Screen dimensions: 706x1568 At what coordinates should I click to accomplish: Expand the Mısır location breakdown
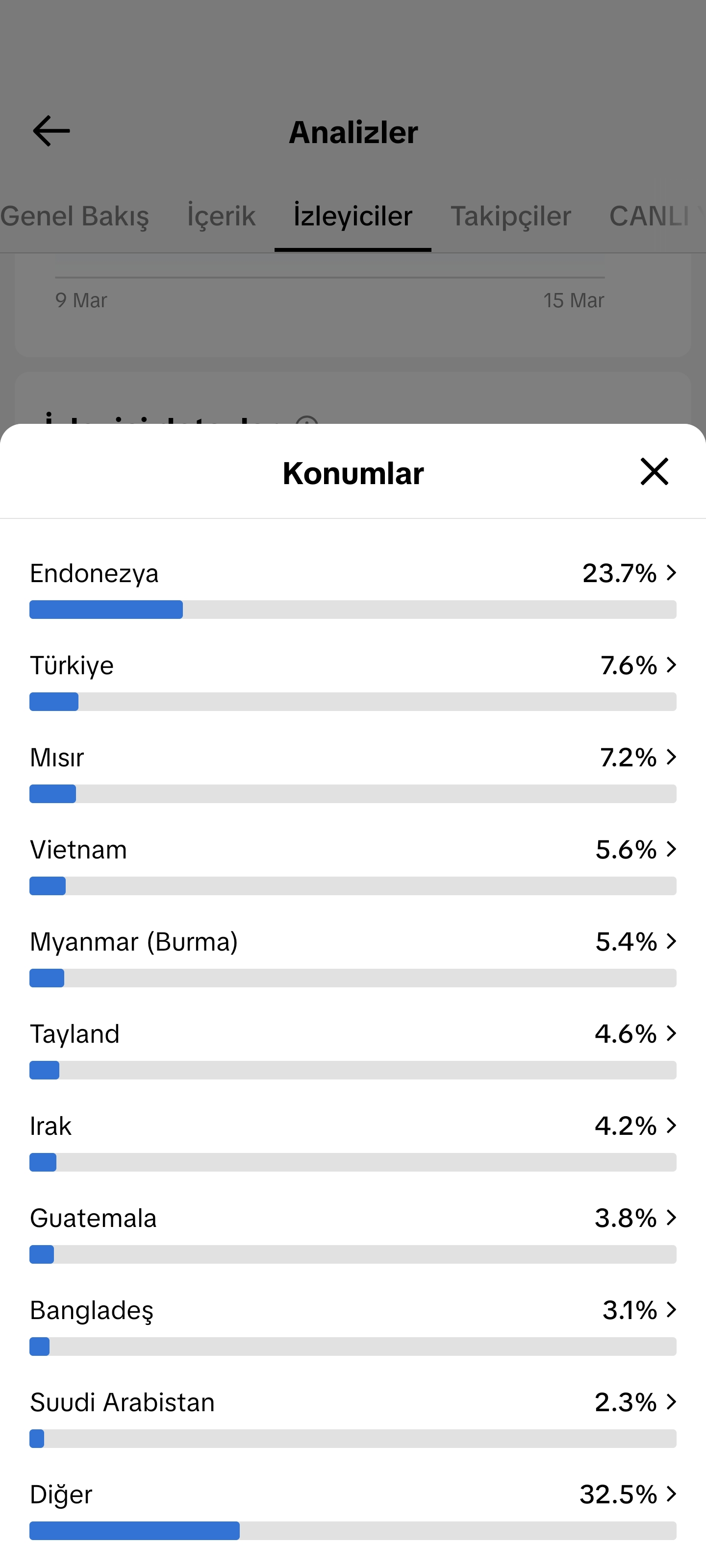click(353, 772)
